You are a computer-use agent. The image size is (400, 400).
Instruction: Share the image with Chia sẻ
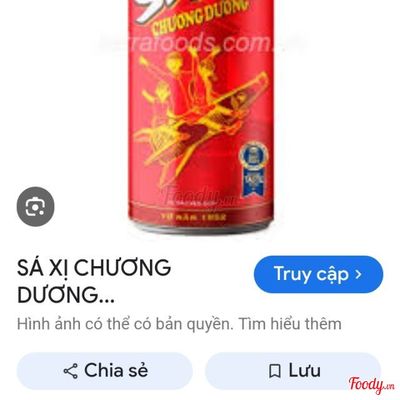point(105,371)
